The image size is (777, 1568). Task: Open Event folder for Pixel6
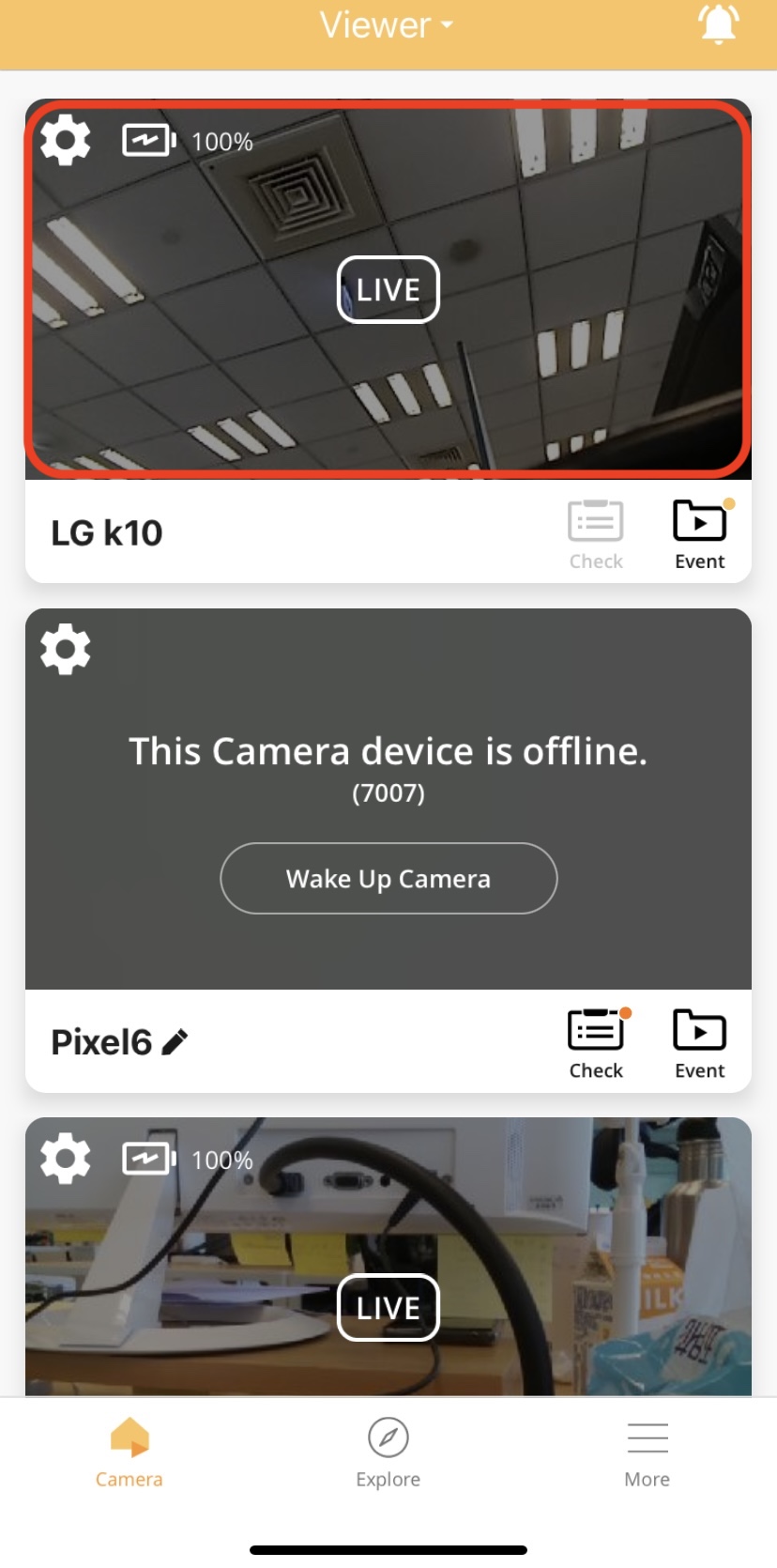pos(699,1043)
